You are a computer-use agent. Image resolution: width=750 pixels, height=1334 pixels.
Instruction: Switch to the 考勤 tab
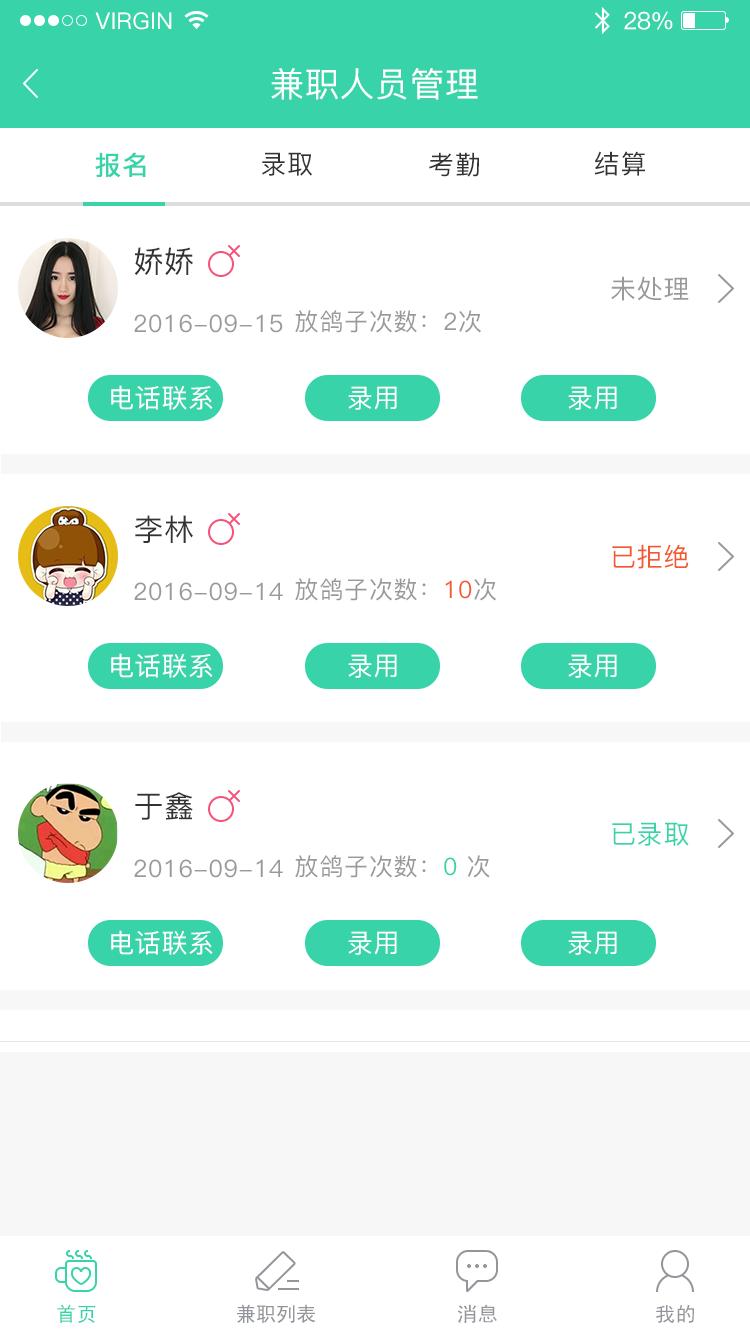(457, 165)
